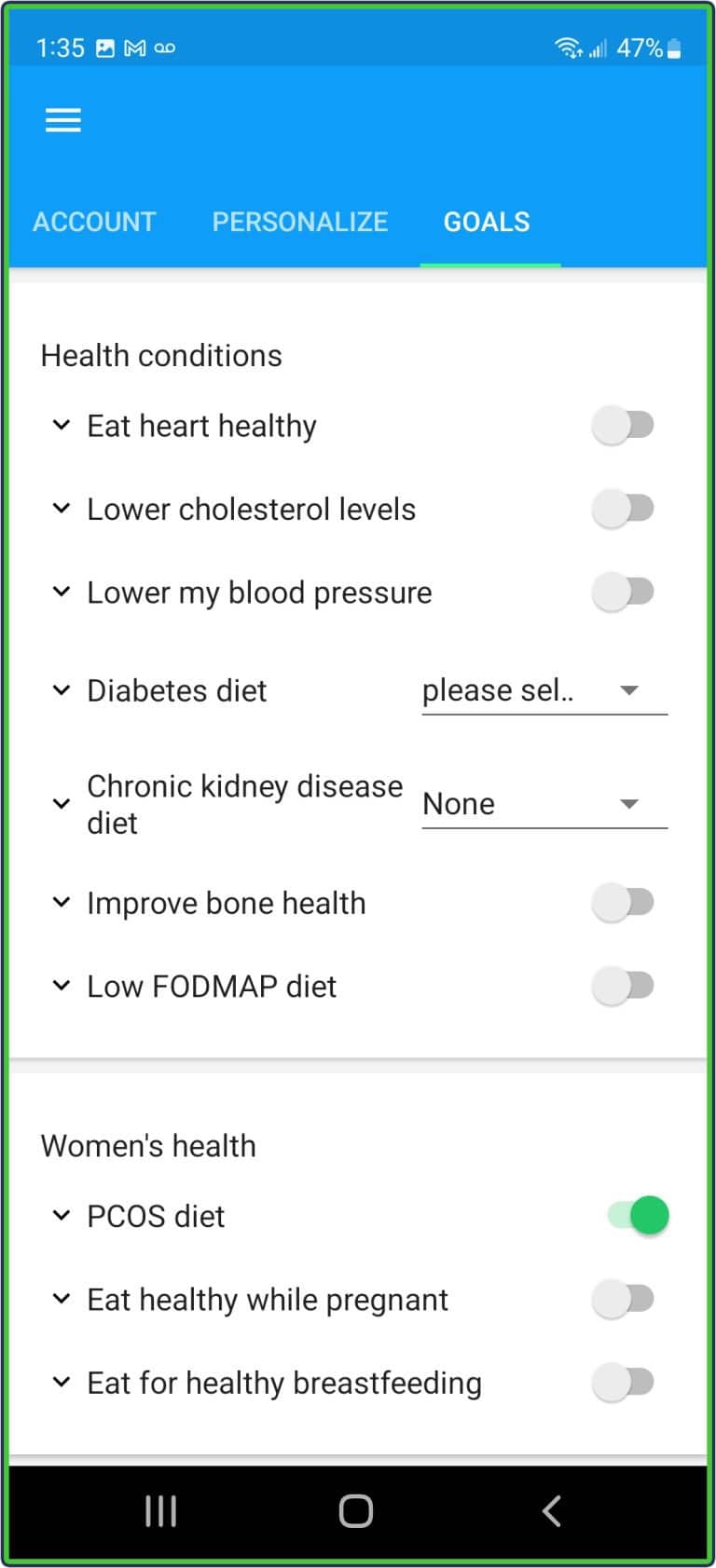Toggle Improve bone health on

click(x=624, y=902)
